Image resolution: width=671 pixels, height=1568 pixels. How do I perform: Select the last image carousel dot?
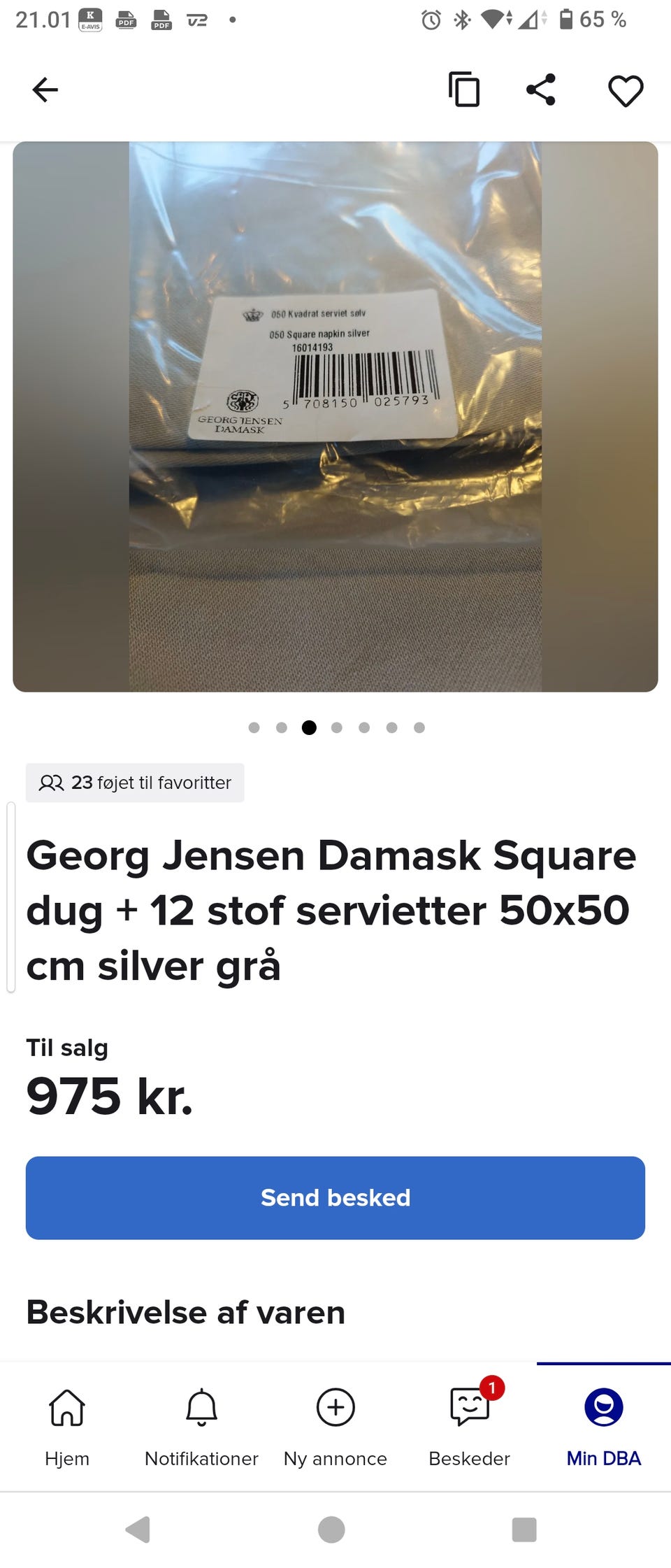pos(419,727)
